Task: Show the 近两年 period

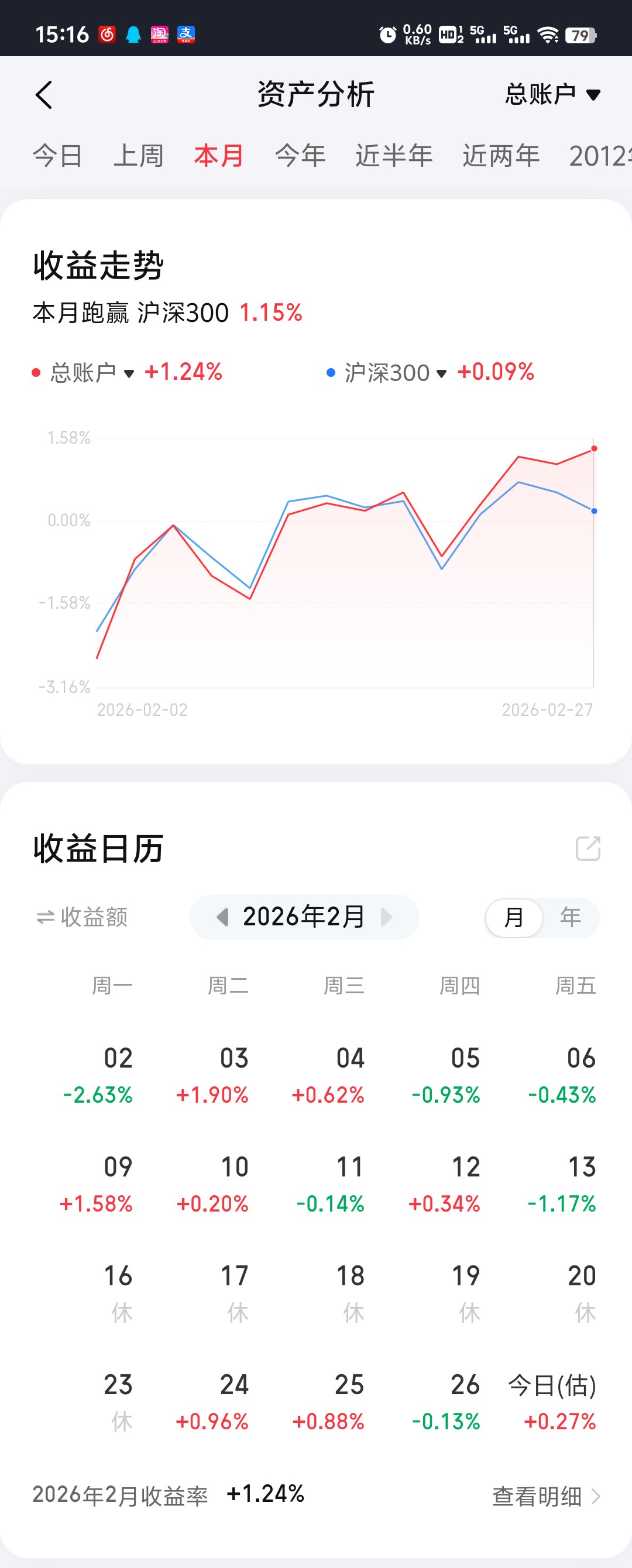Action: [500, 156]
